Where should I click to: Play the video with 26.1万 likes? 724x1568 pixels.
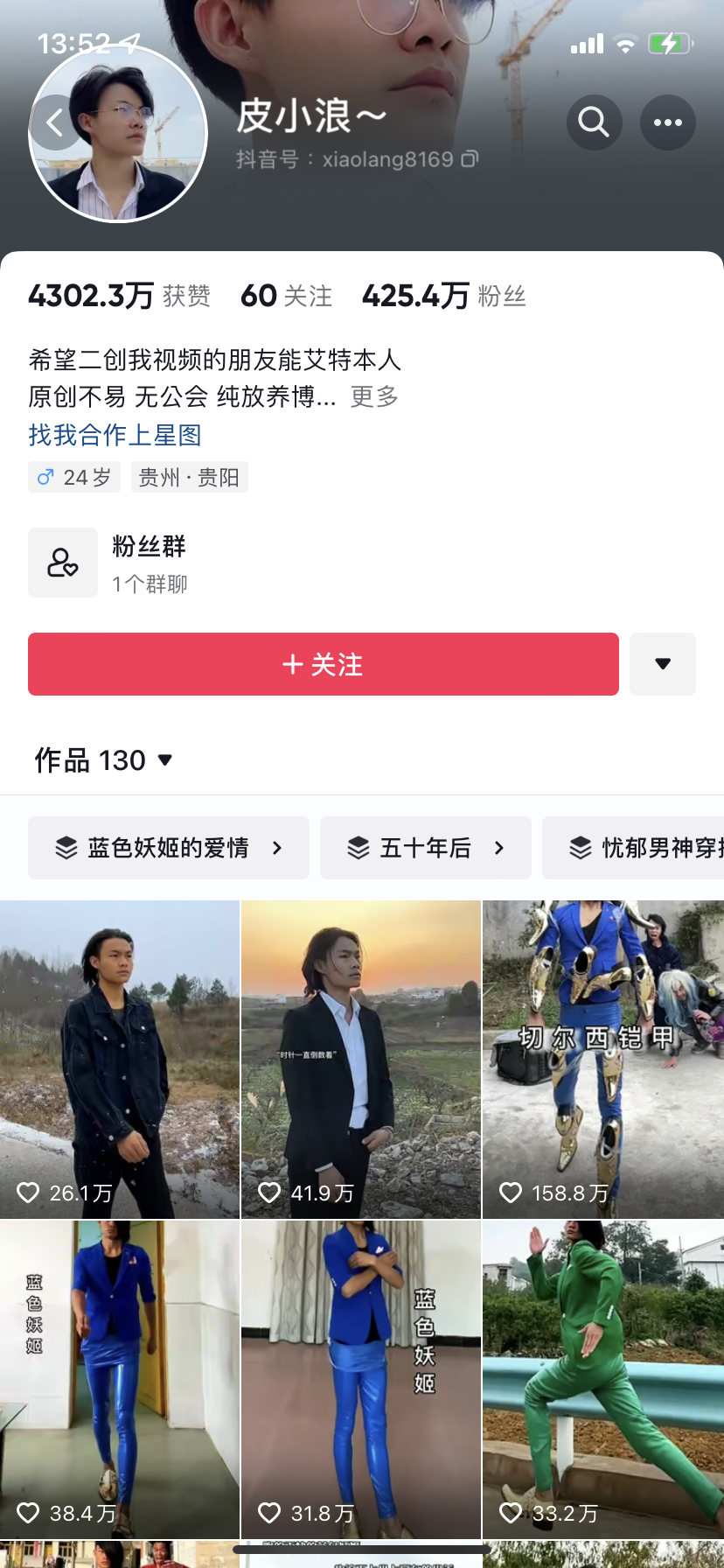120,1059
